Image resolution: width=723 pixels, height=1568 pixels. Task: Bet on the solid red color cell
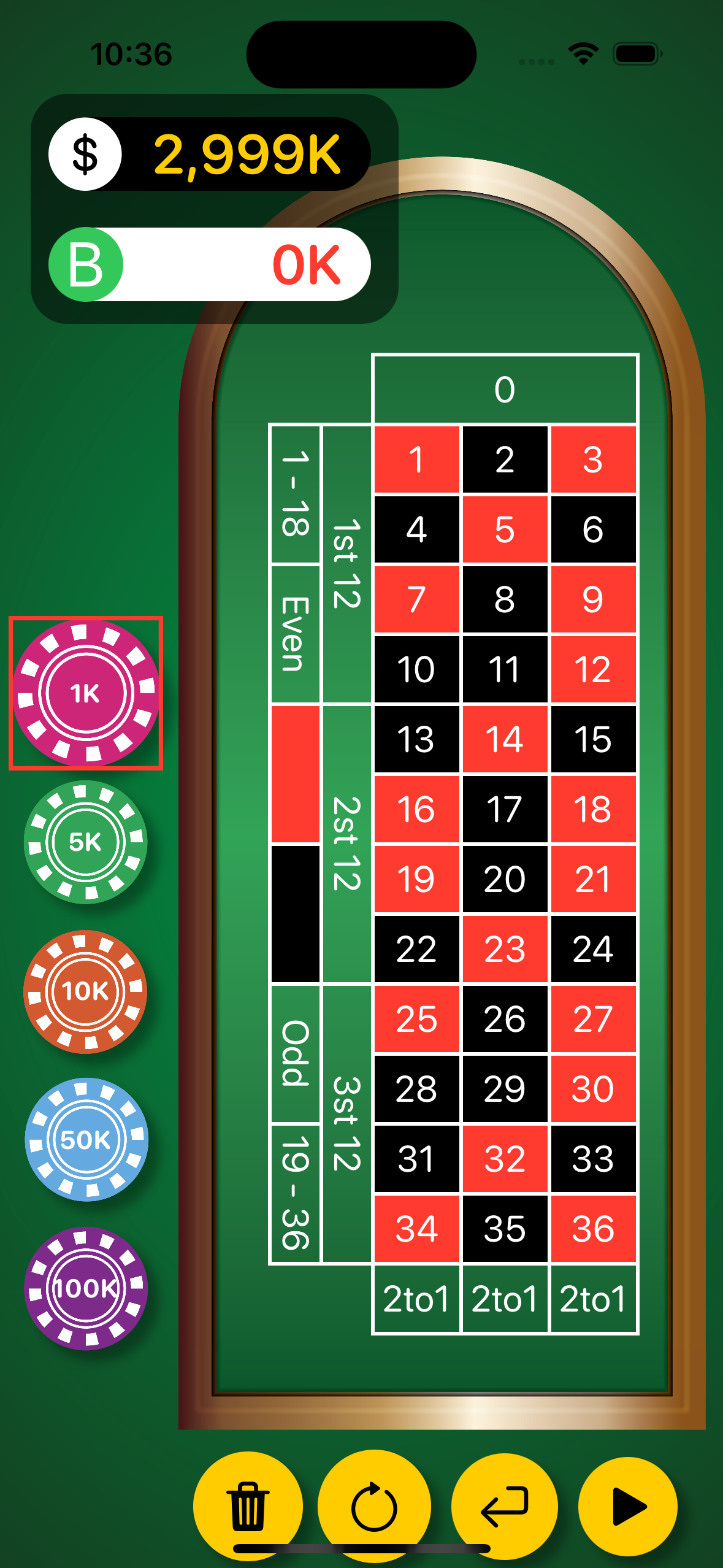point(295,774)
